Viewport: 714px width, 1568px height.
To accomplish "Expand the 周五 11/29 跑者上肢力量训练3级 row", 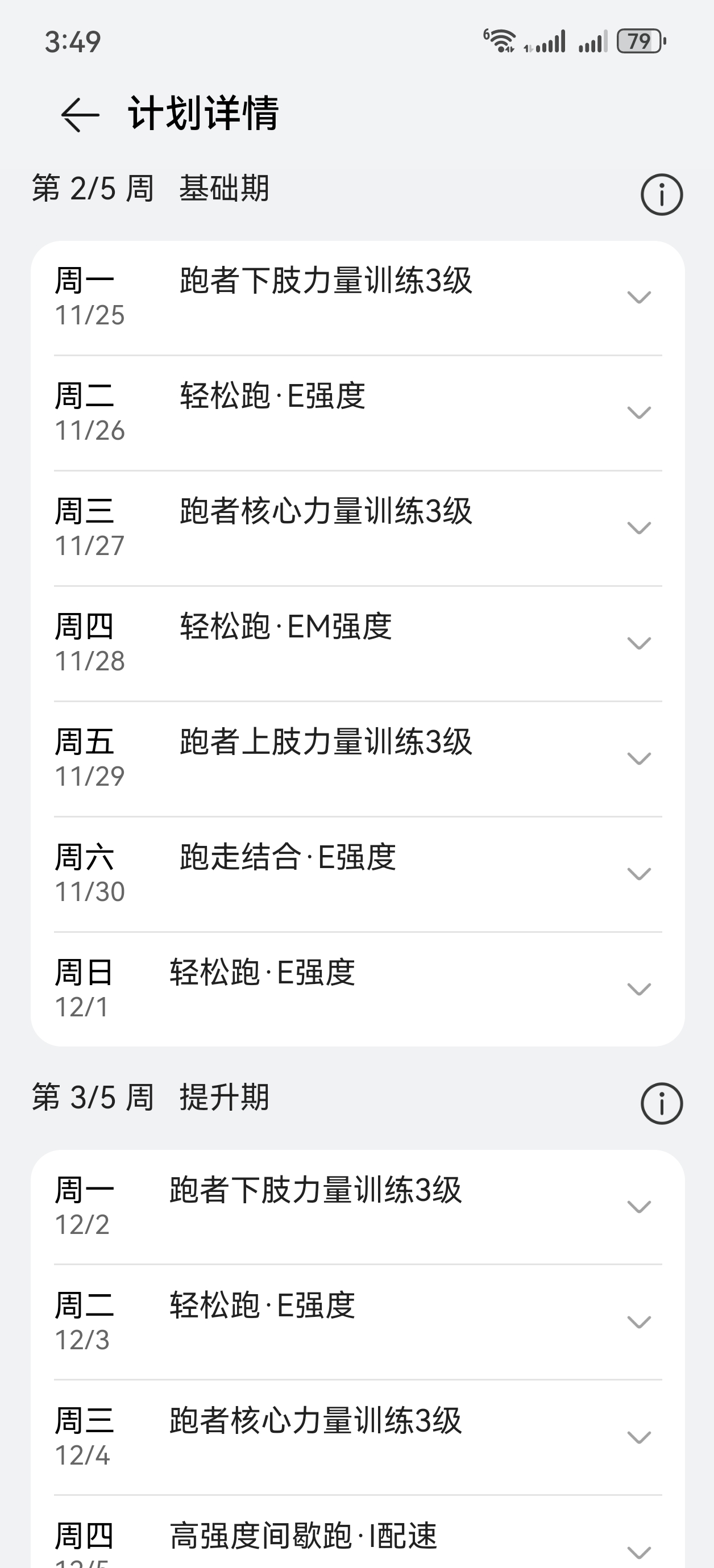I will click(639, 758).
